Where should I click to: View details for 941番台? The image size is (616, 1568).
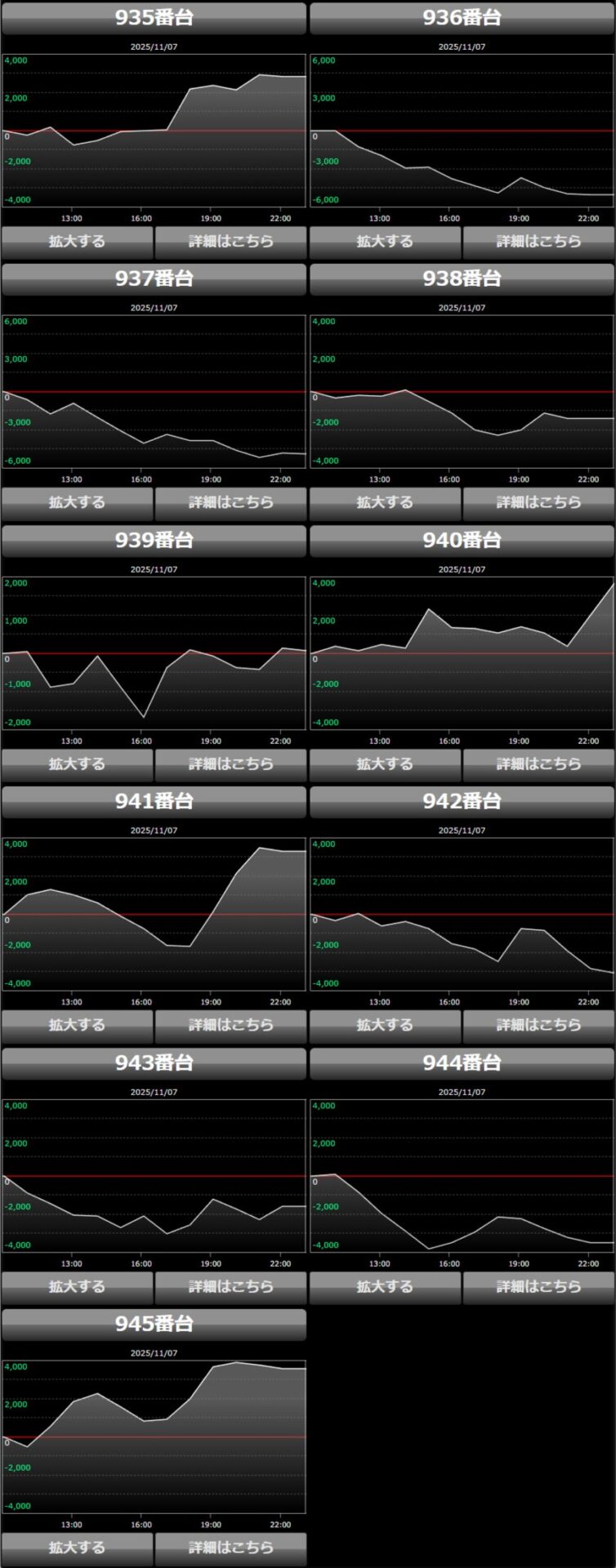[230, 1026]
